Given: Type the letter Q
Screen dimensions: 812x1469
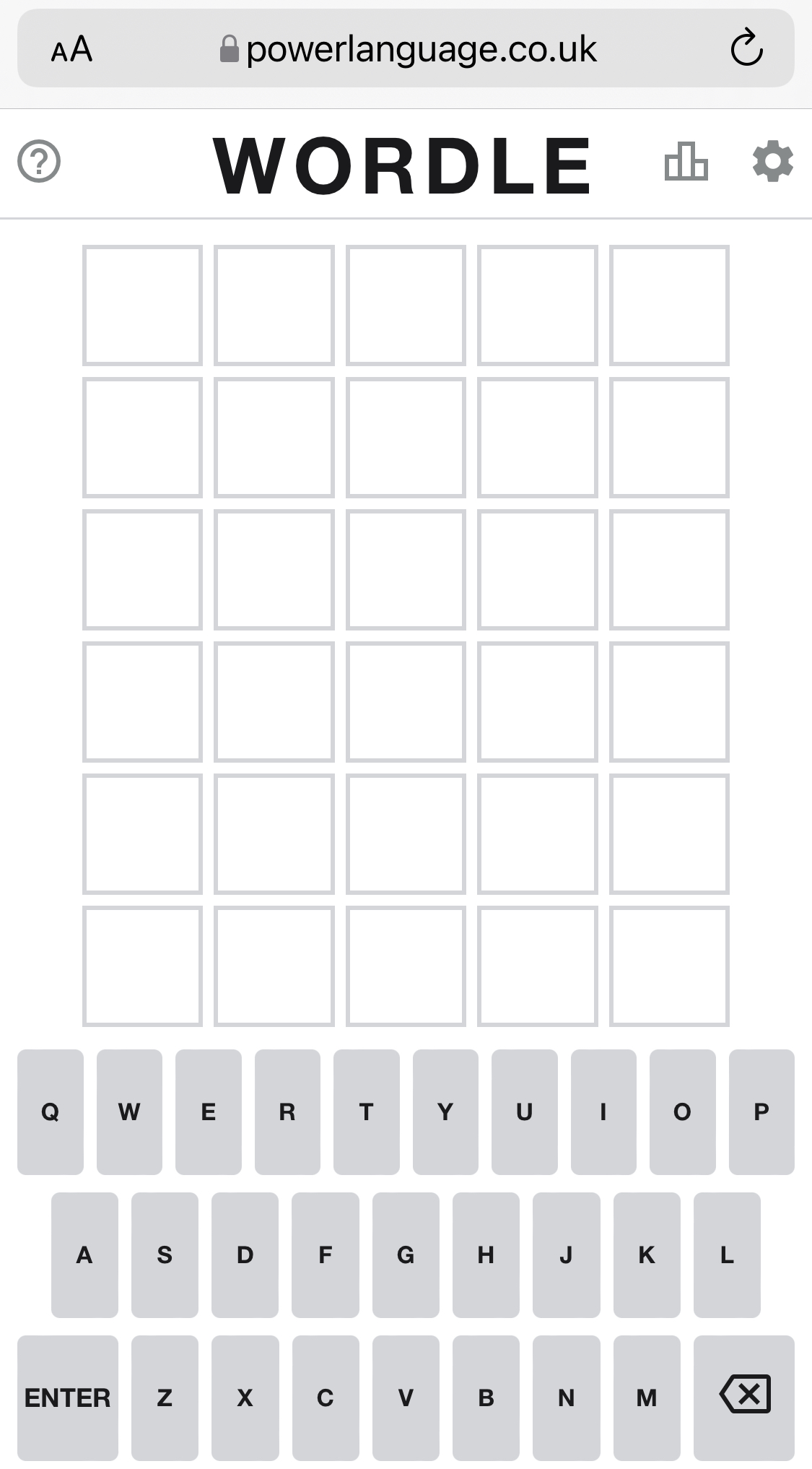Looking at the screenshot, I should tap(50, 1111).
